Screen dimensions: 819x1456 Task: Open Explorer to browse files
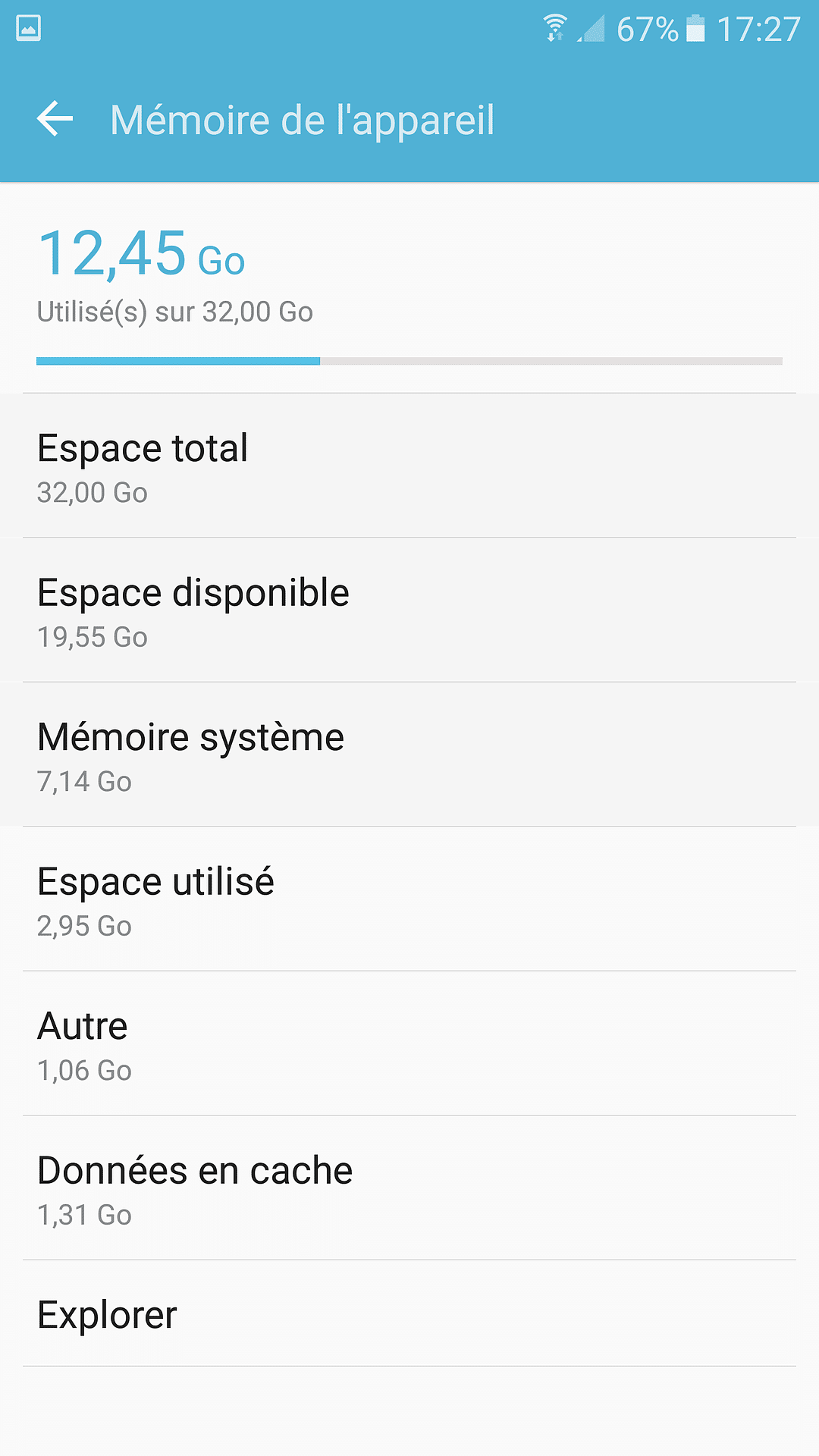coord(409,1314)
